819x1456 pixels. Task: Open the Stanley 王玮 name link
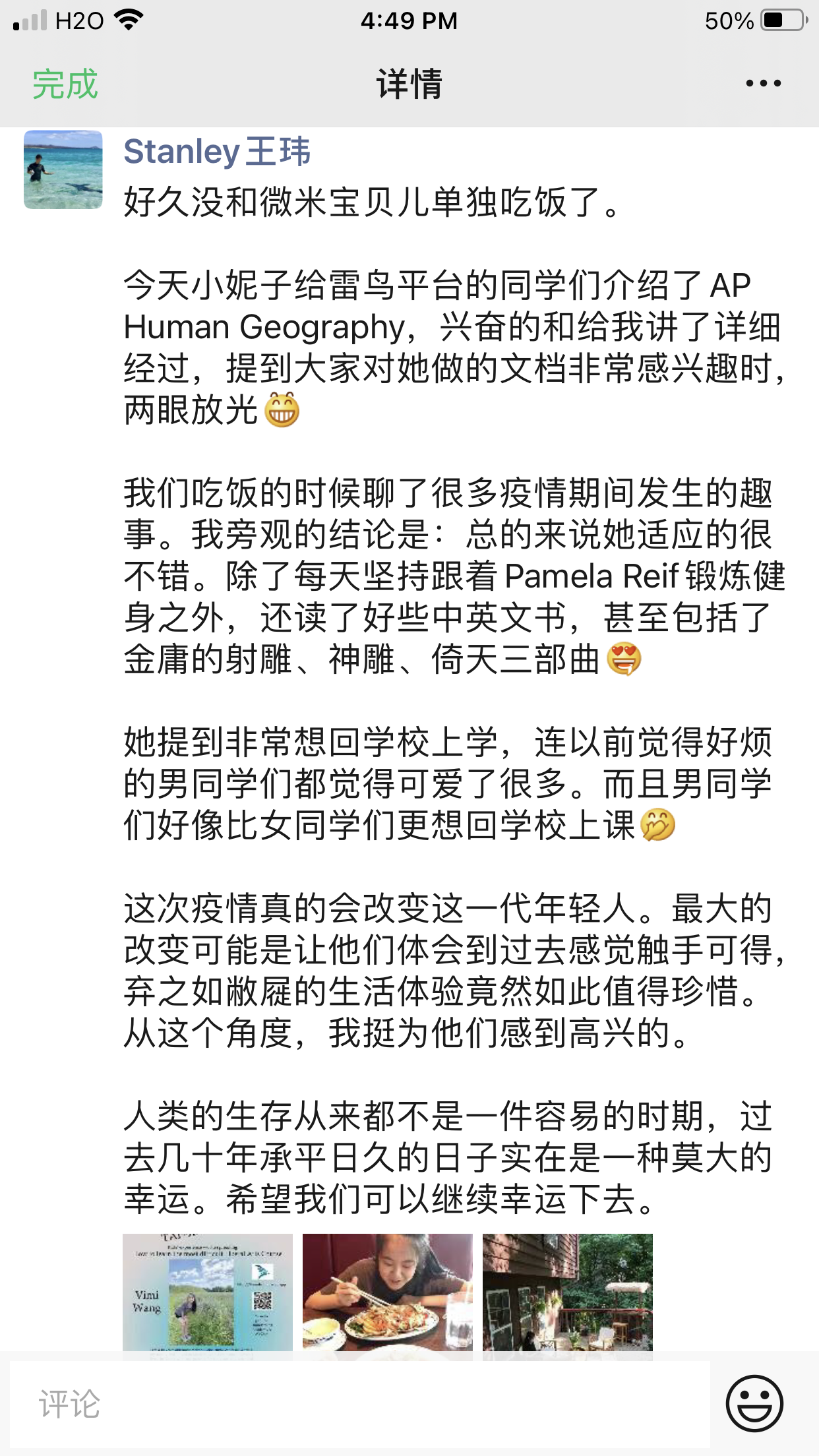(x=216, y=152)
